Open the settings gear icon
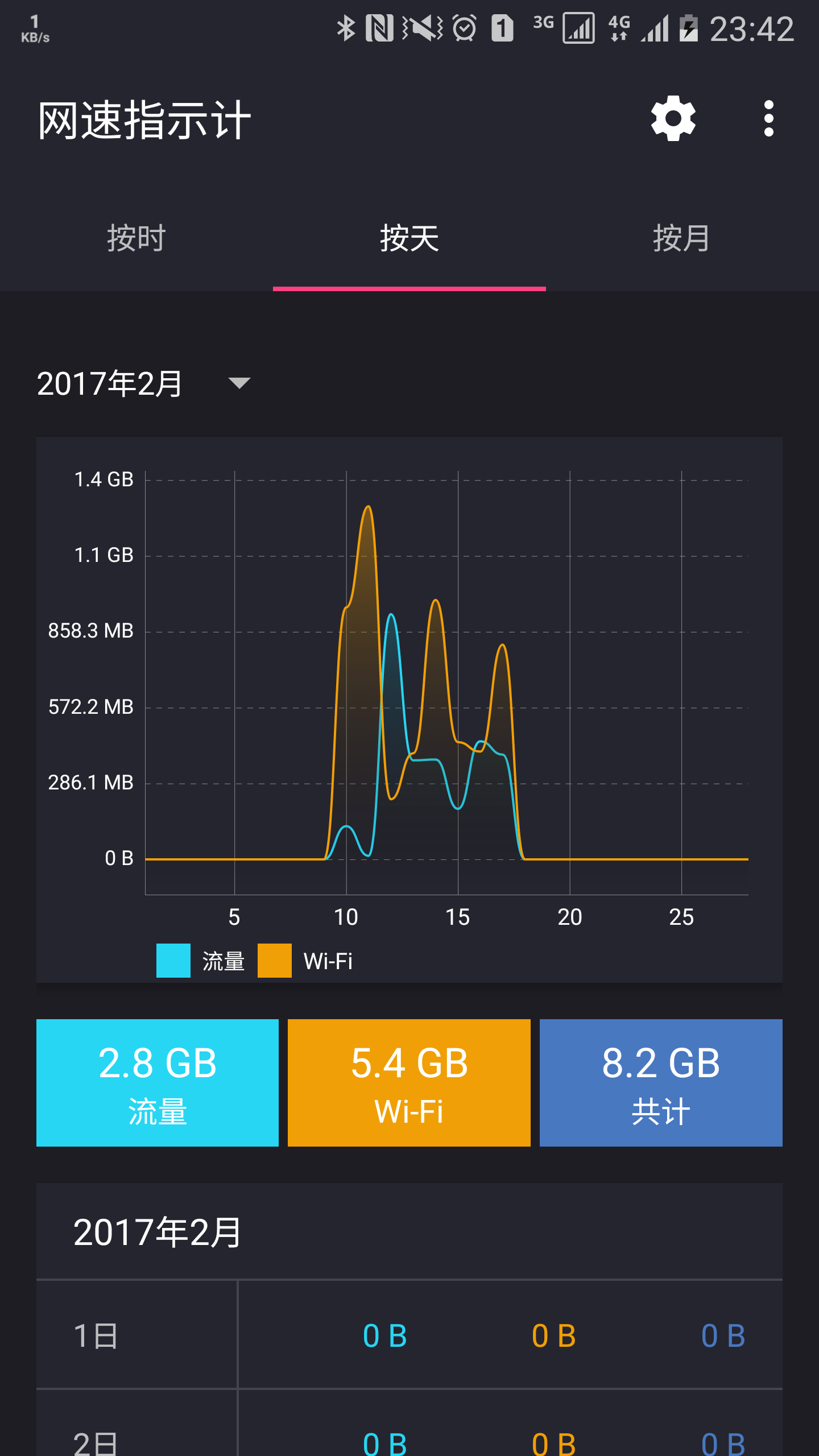Viewport: 819px width, 1456px height. point(673,118)
